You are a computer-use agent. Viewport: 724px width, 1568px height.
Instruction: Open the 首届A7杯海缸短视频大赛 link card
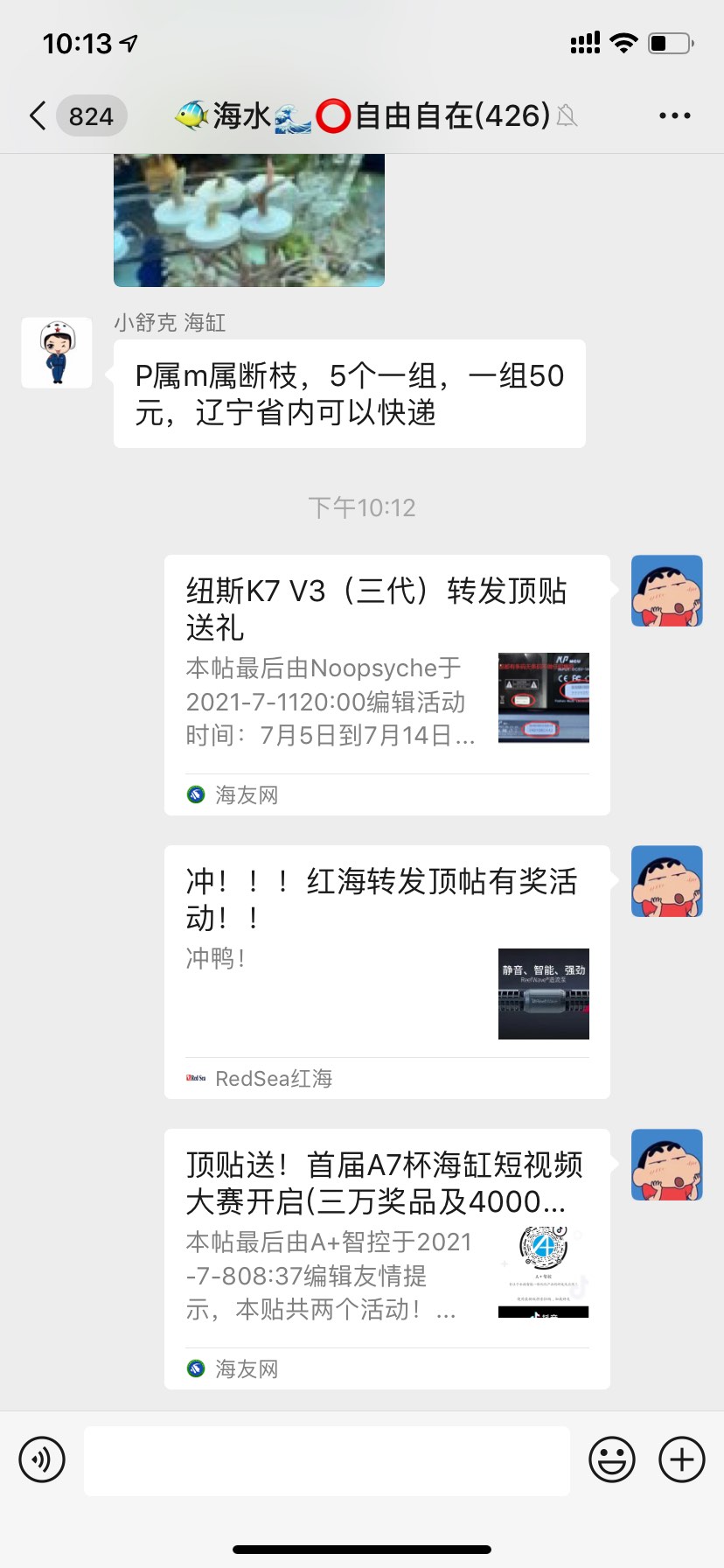click(x=386, y=1258)
